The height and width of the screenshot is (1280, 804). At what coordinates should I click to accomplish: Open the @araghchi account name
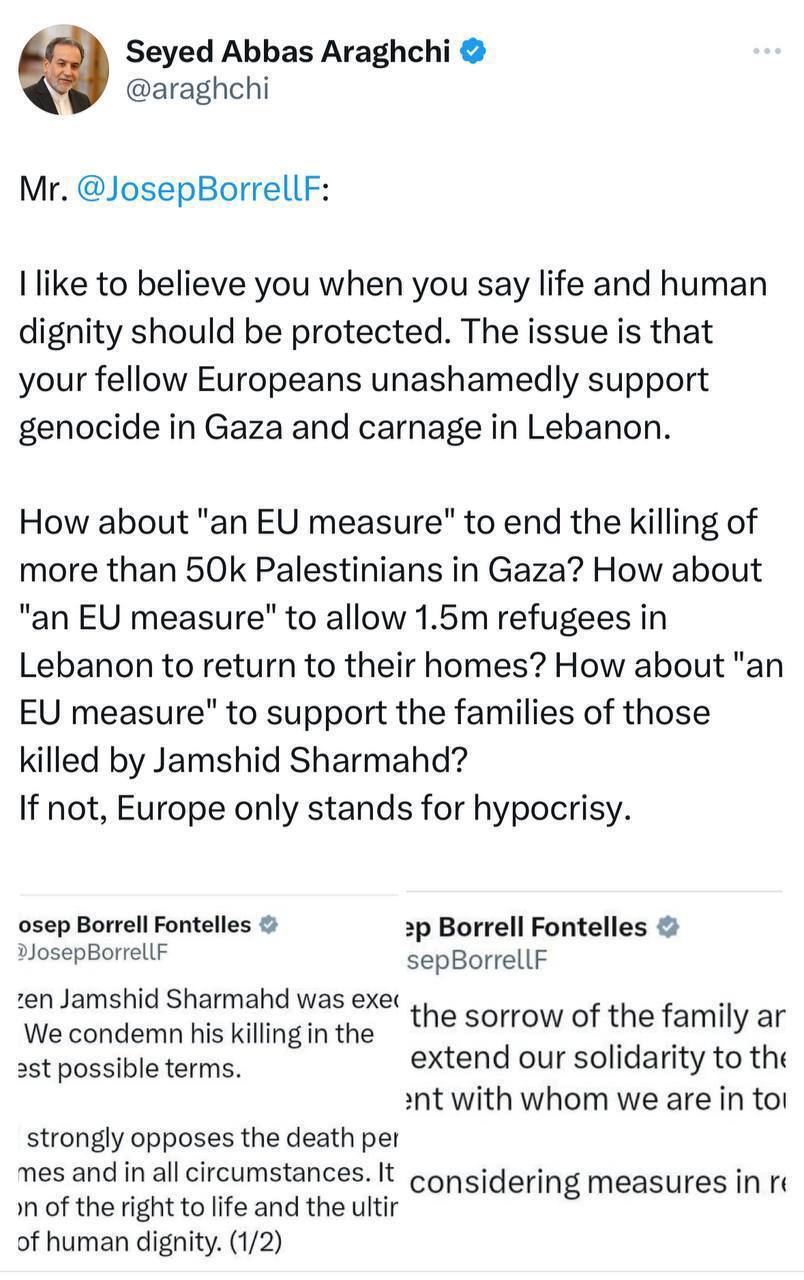pos(197,90)
